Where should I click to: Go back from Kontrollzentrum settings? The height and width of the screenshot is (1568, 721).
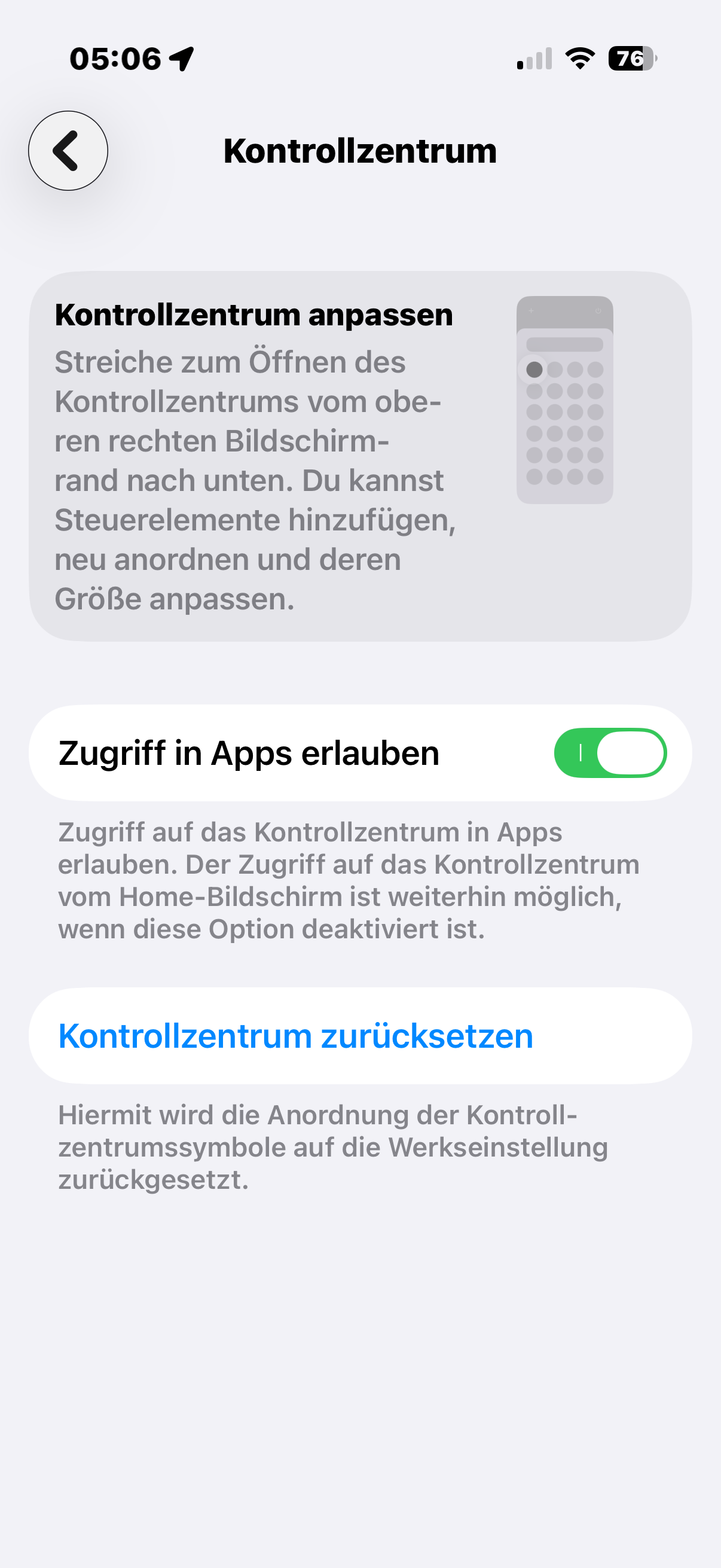pos(68,150)
